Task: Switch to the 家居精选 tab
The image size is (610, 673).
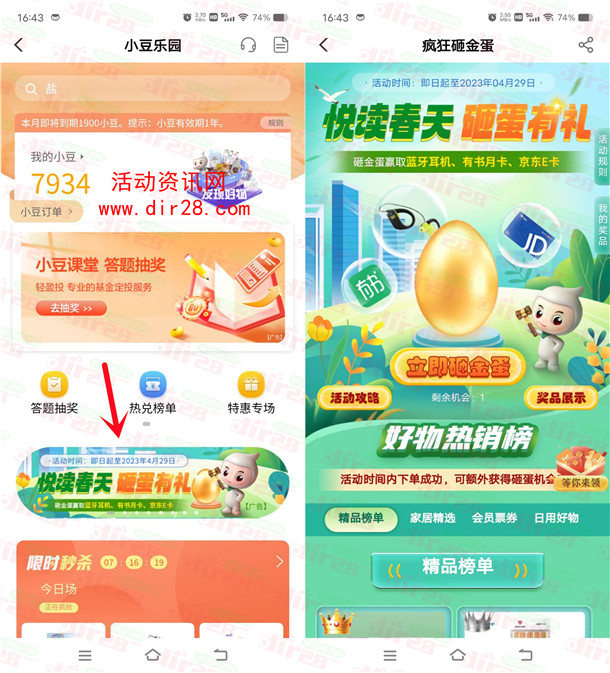Action: pyautogui.click(x=433, y=518)
